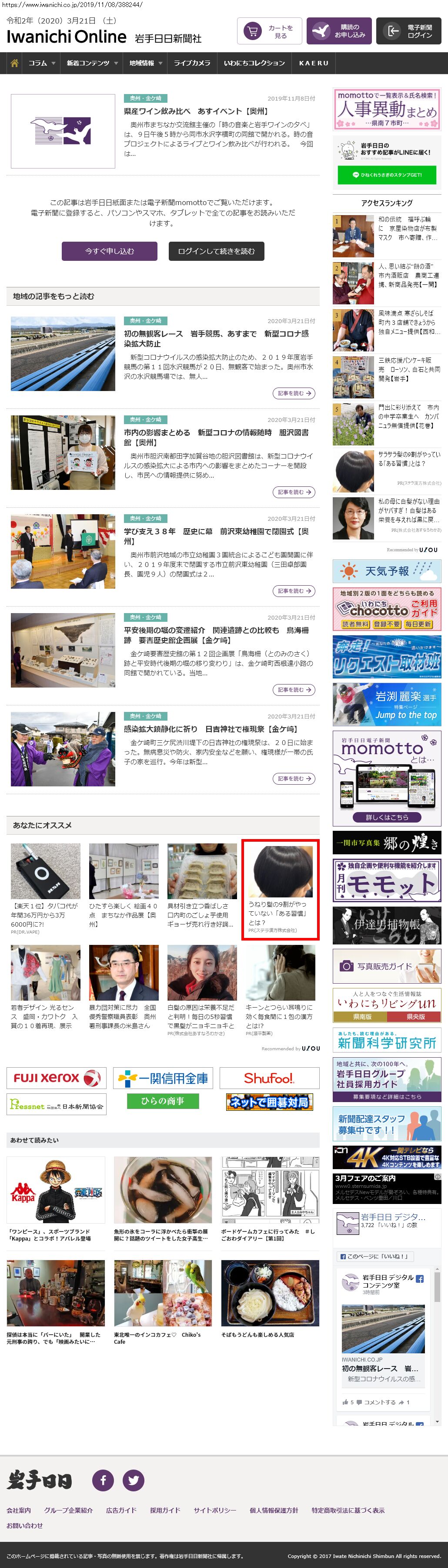Open the Twitter icon in footer
This screenshot has width=448, height=1568.
pos(133,1480)
